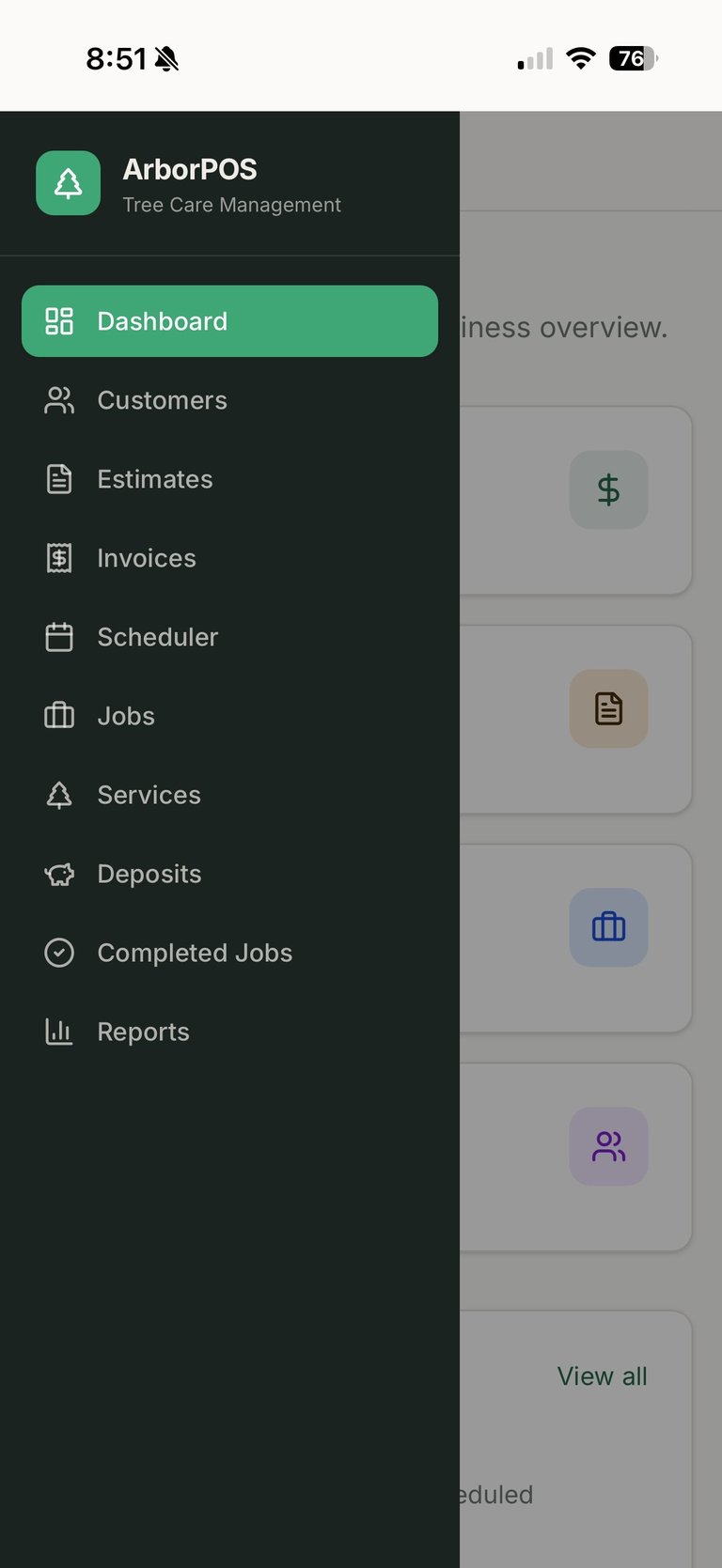722x1568 pixels.
Task: Tap the Deposits piggy bank icon
Action: [x=59, y=874]
